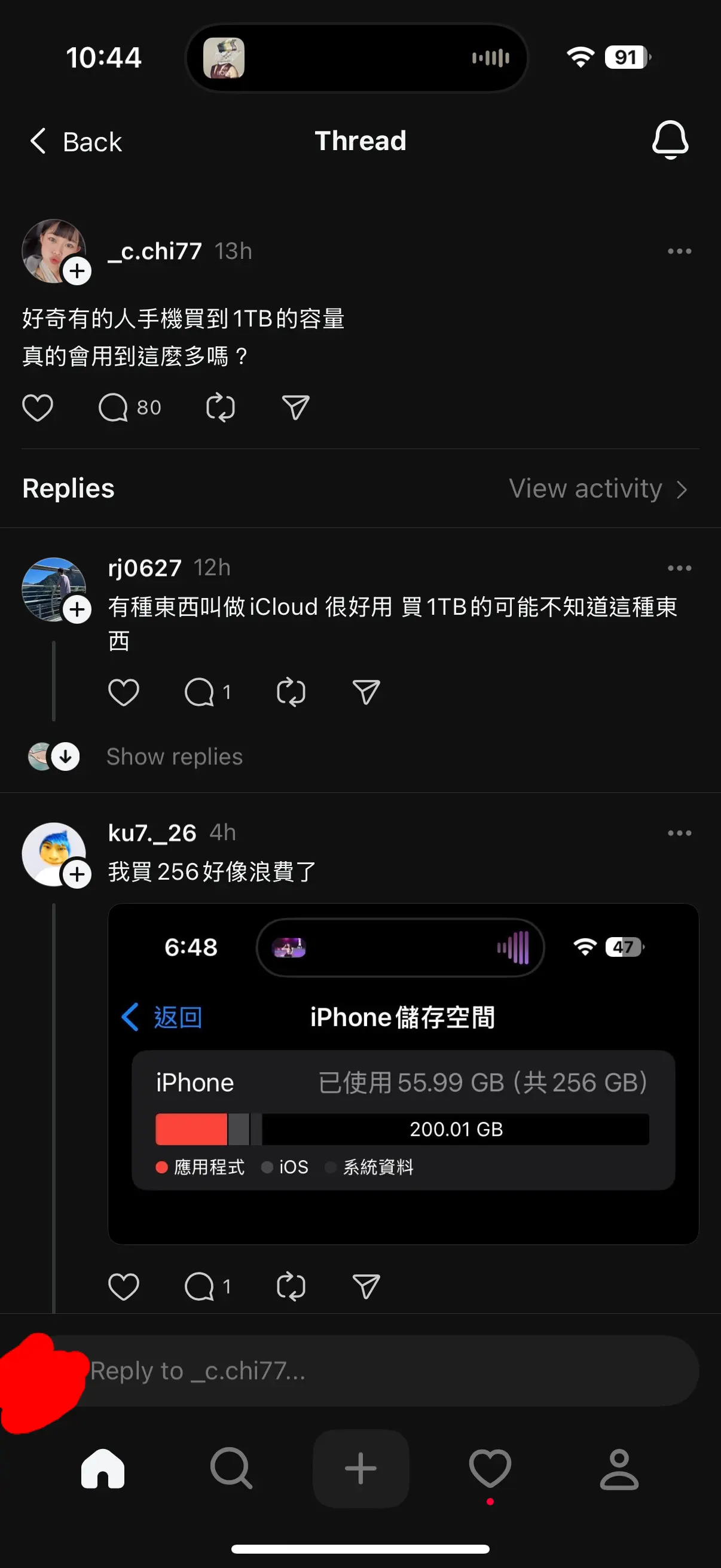Viewport: 721px width, 1568px height.
Task: Share ku7._26's reply via send icon
Action: click(x=366, y=1286)
